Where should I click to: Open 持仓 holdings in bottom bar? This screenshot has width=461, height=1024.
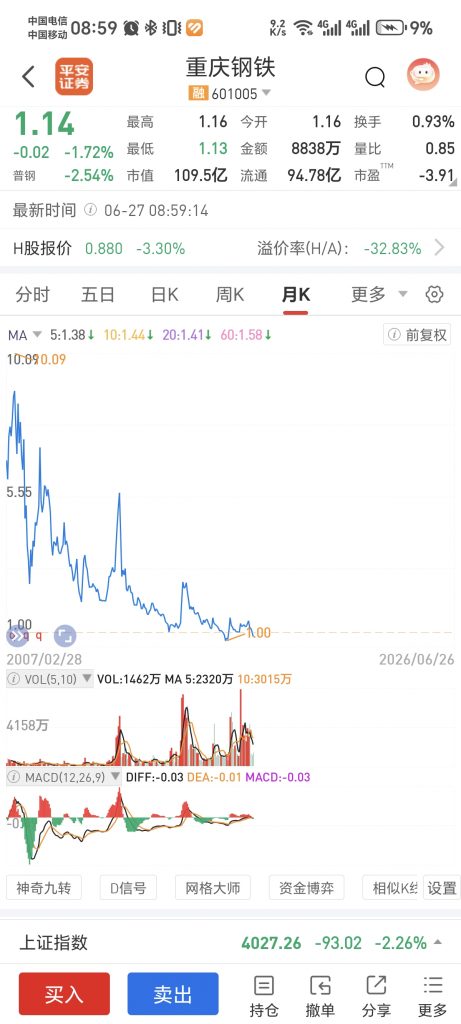[264, 996]
